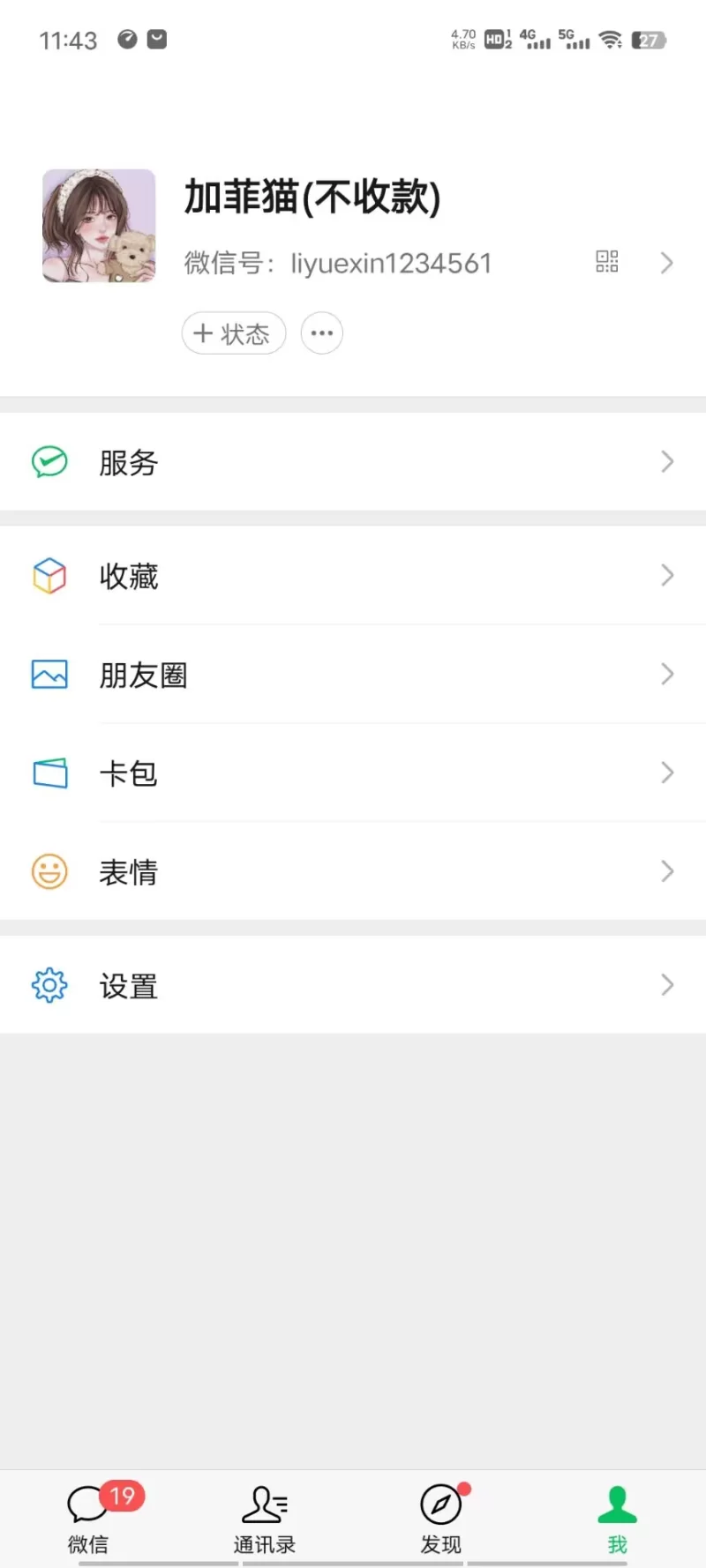This screenshot has width=706, height=1568.
Task: Open 收藏 favorites
Action: point(353,576)
